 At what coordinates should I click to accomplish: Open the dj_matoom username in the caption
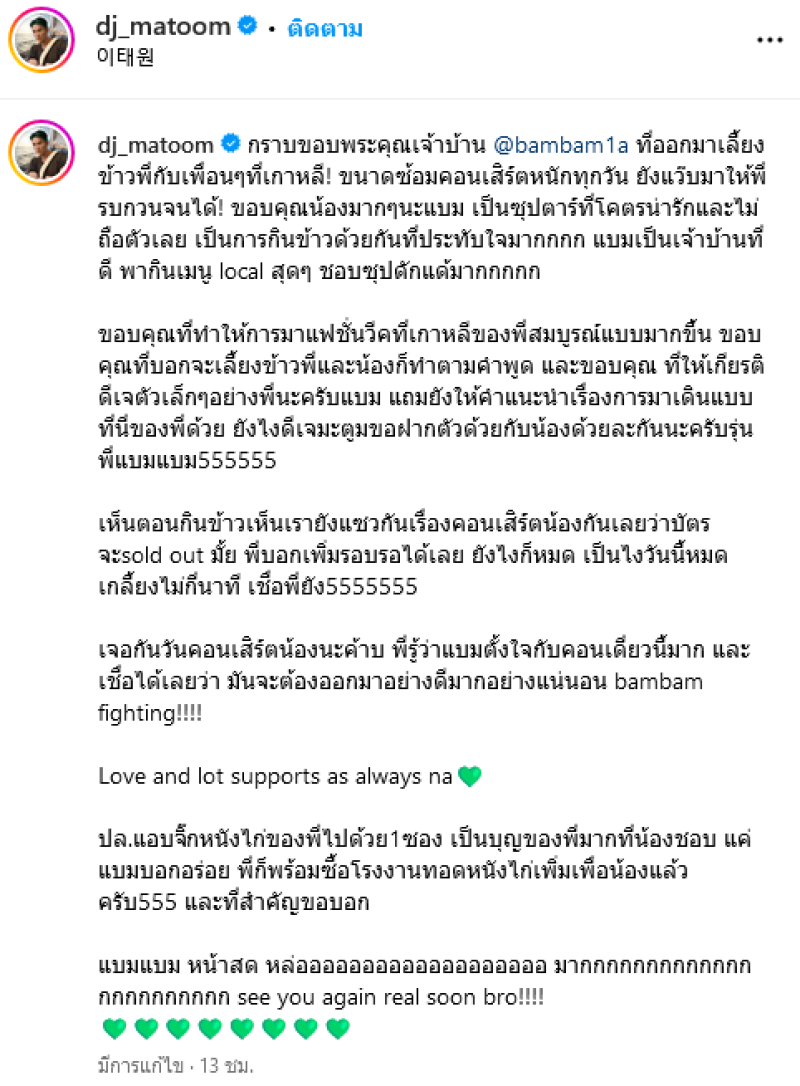157,143
